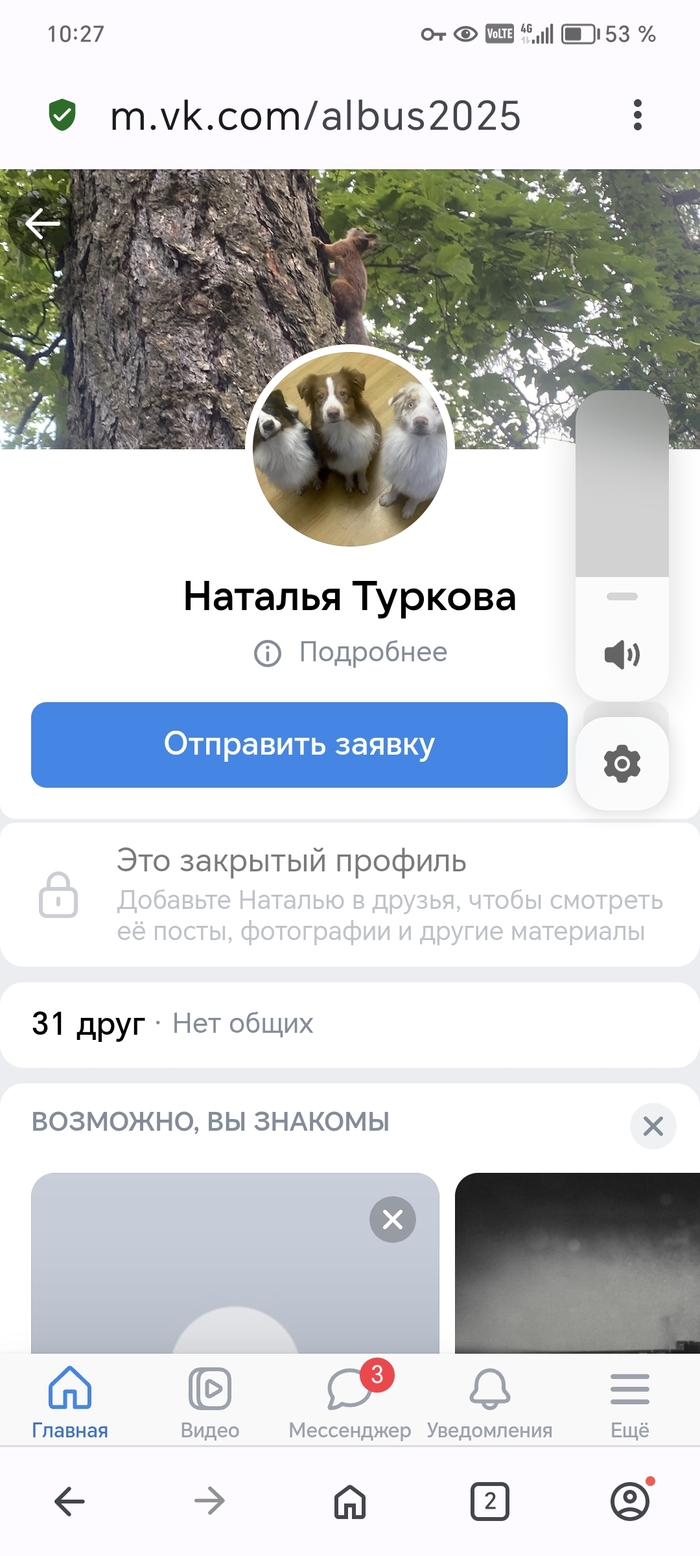Open Наталья Туркова's profile avatar photo
This screenshot has height=1556, width=700.
point(349,448)
